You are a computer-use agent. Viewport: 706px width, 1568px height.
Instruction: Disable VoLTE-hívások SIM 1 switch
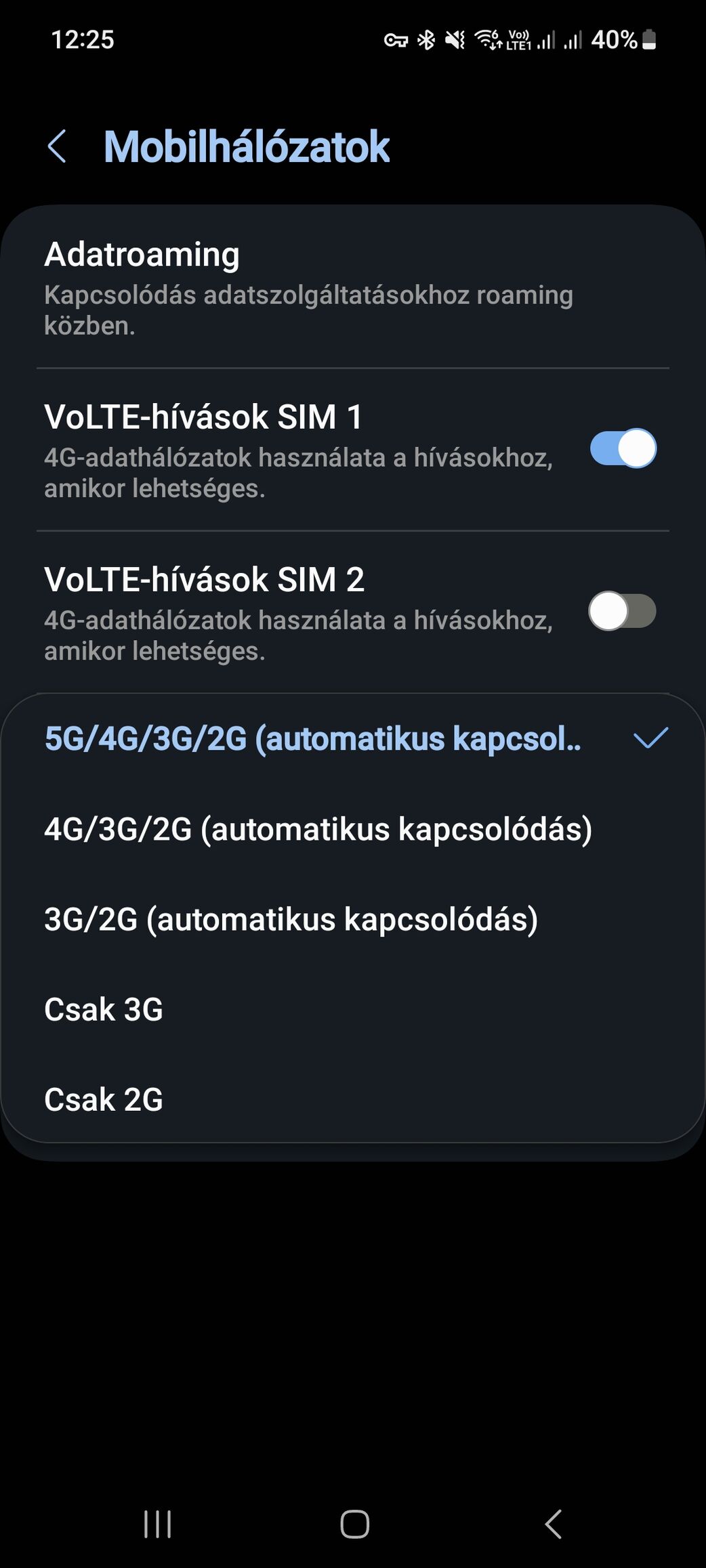[622, 448]
